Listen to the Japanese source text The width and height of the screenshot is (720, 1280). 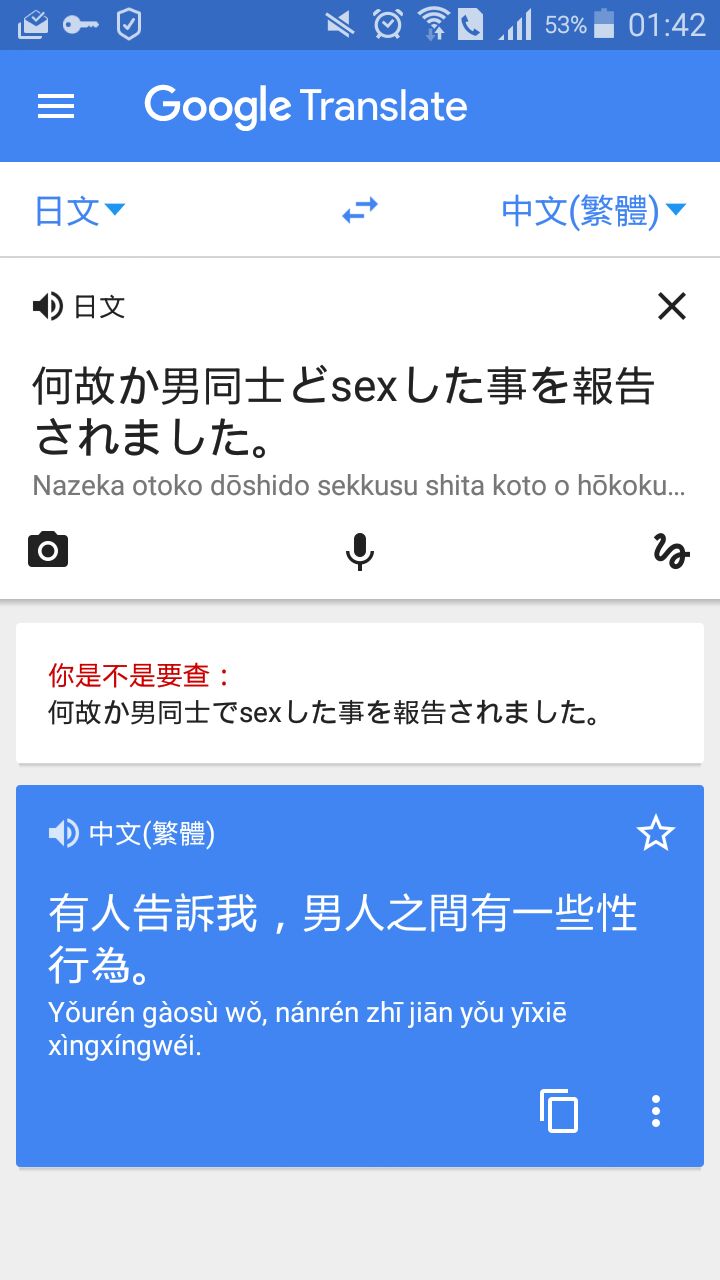(x=48, y=306)
